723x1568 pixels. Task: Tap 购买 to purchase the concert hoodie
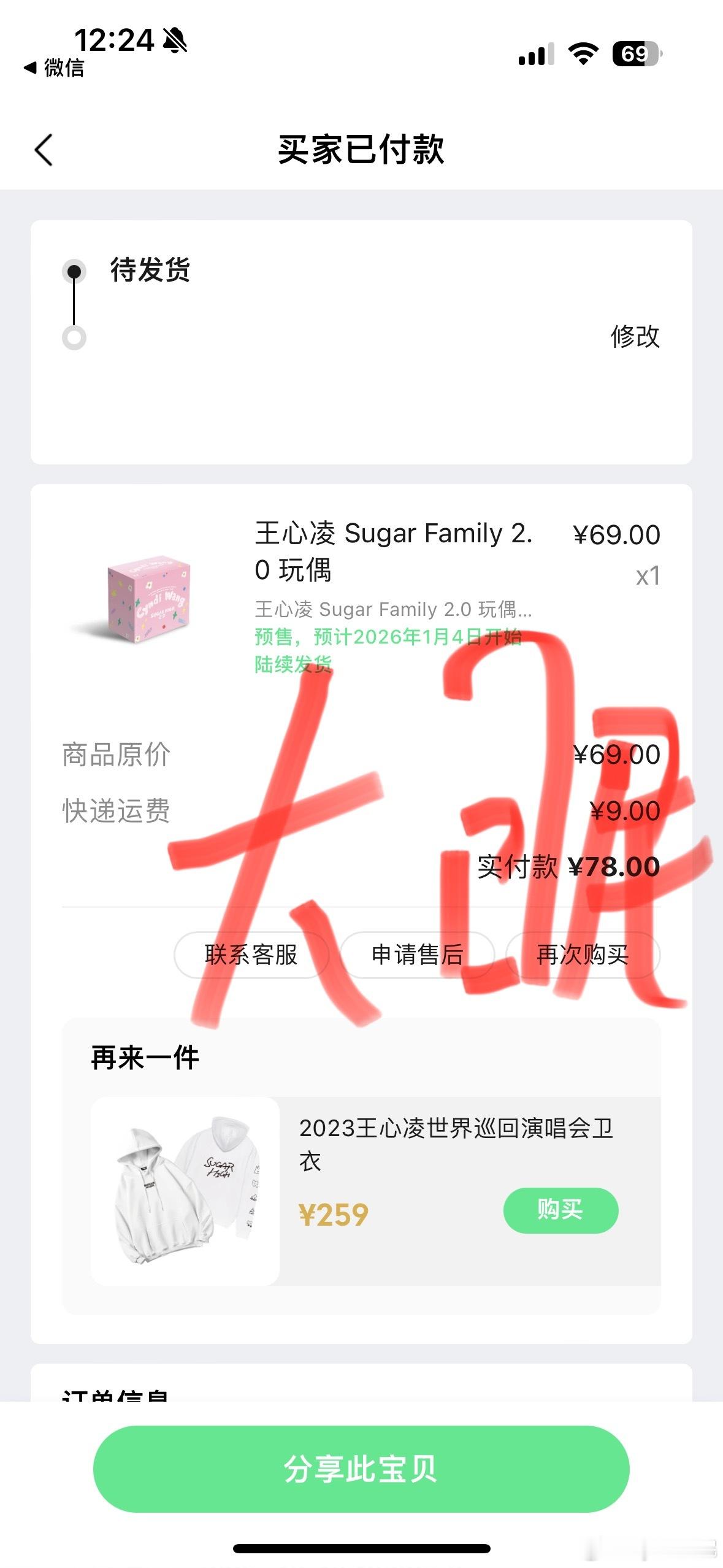560,1209
